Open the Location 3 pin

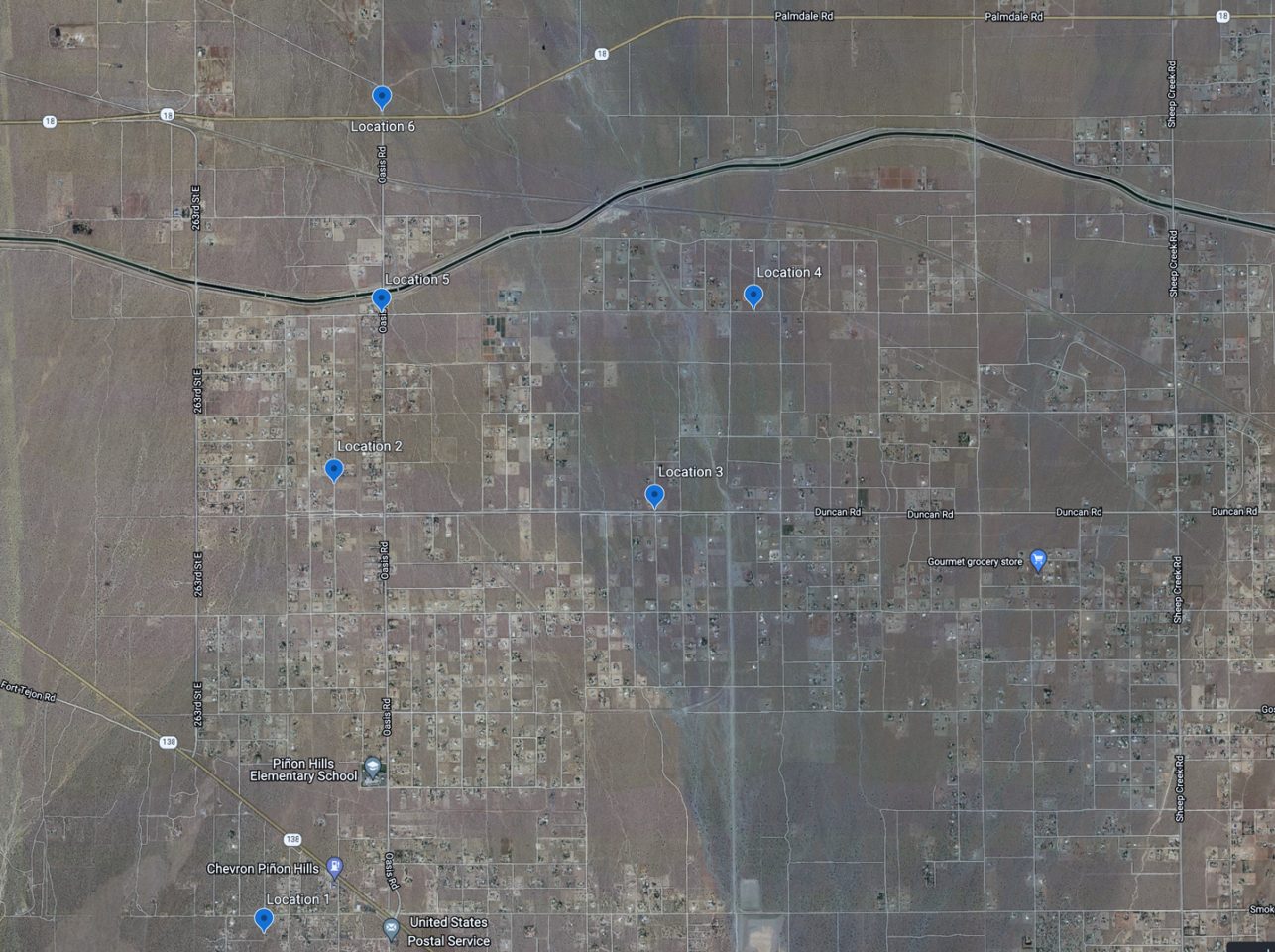click(x=654, y=495)
